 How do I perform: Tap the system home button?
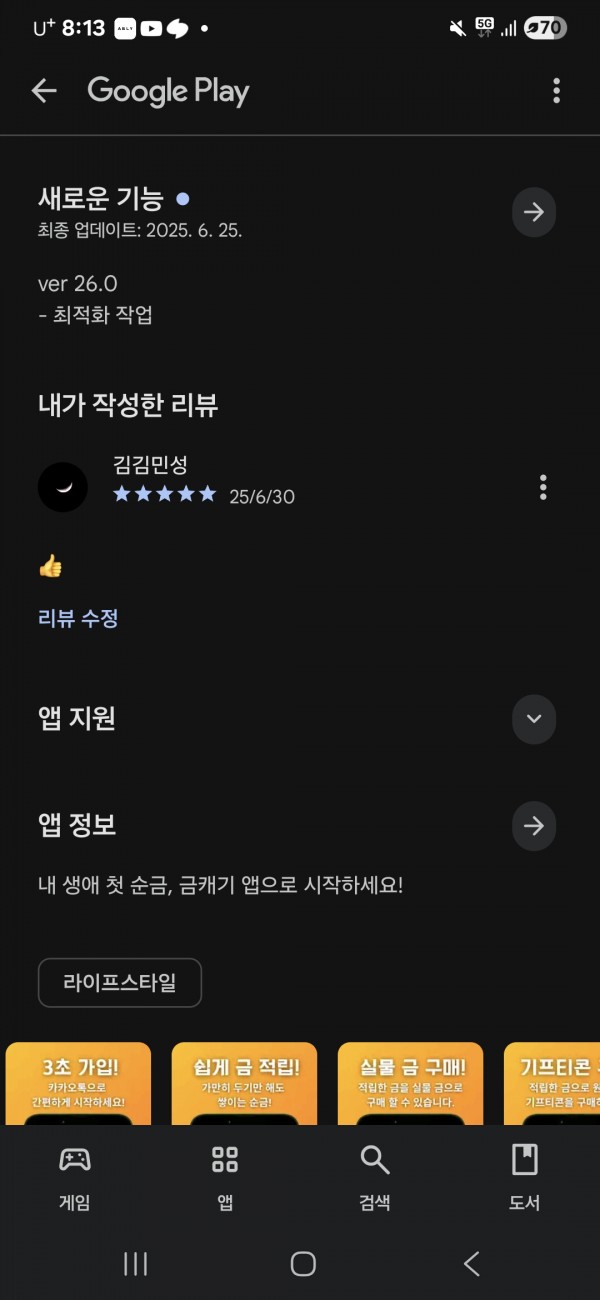pyautogui.click(x=303, y=1264)
